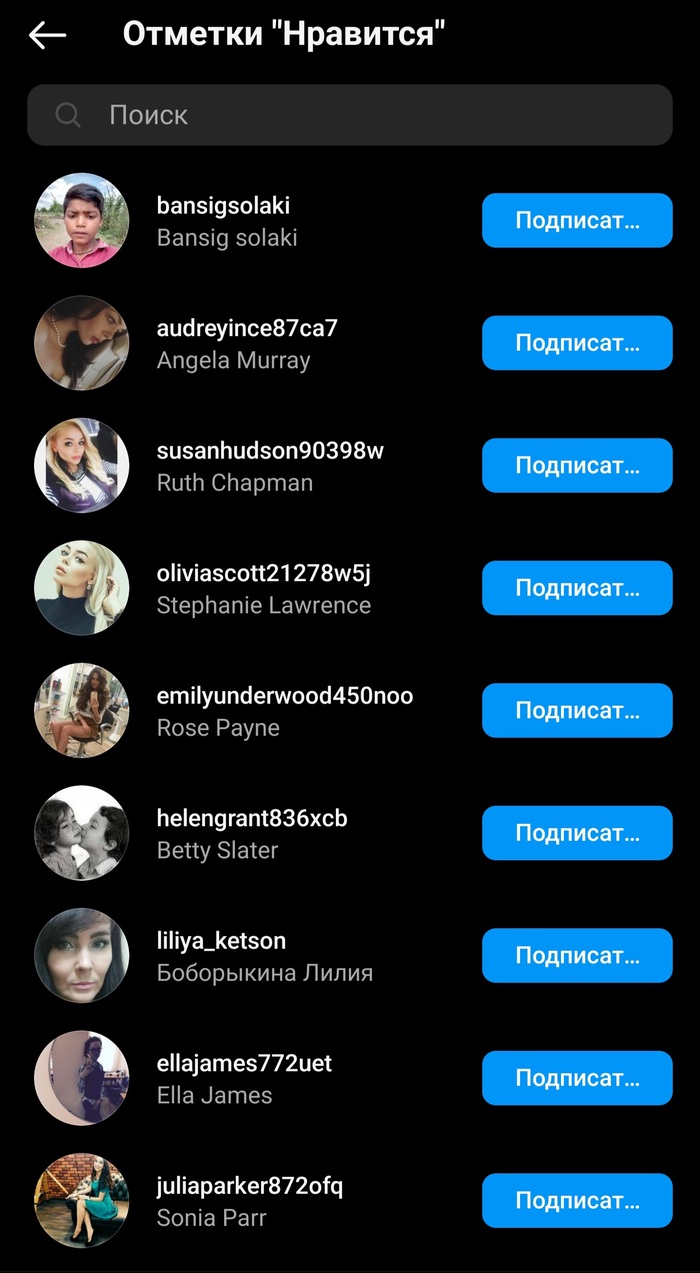Go back using the arrow icon
The width and height of the screenshot is (700, 1273).
coord(47,36)
